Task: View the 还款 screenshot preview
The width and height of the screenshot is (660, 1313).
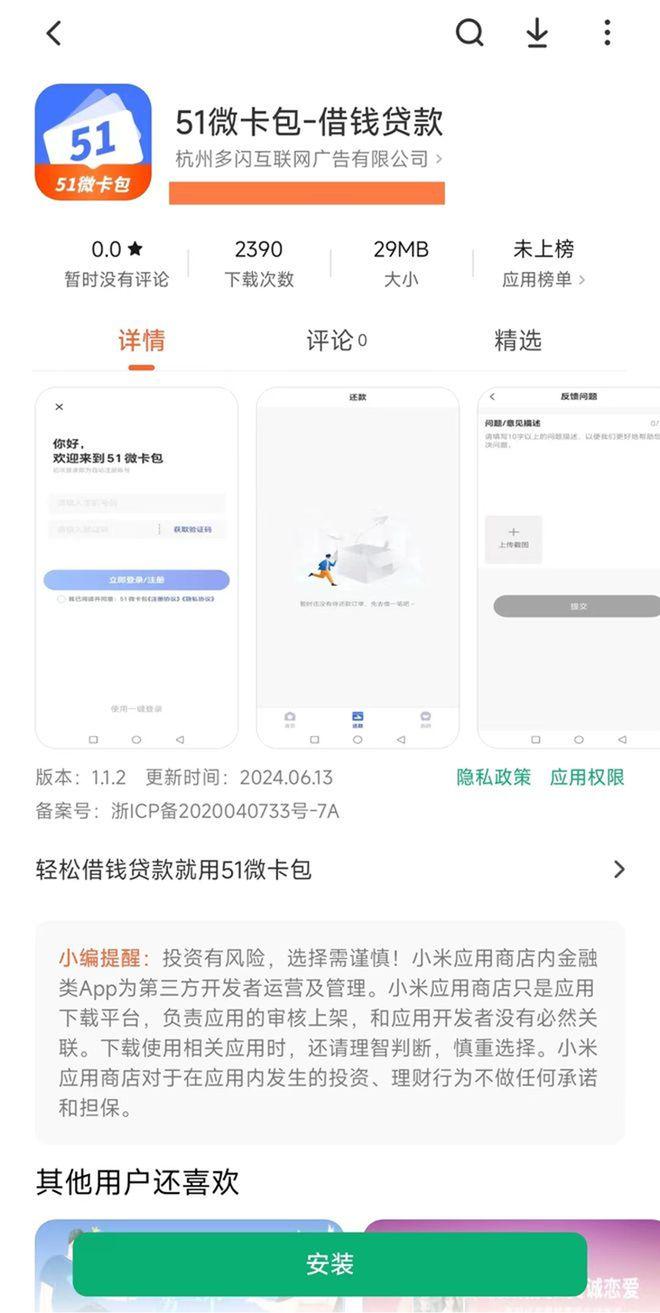Action: pos(357,567)
